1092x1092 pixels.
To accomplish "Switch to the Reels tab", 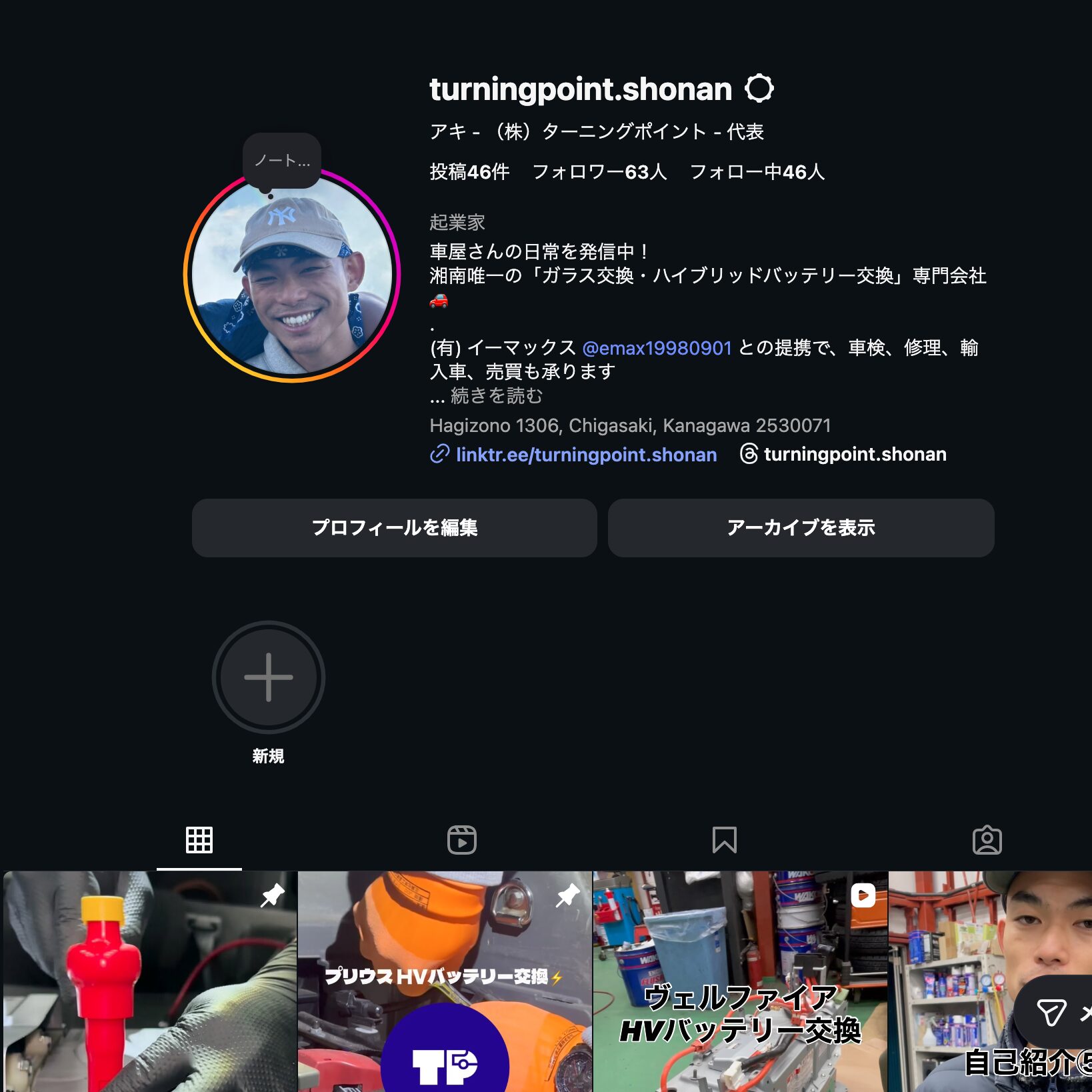I will (461, 840).
